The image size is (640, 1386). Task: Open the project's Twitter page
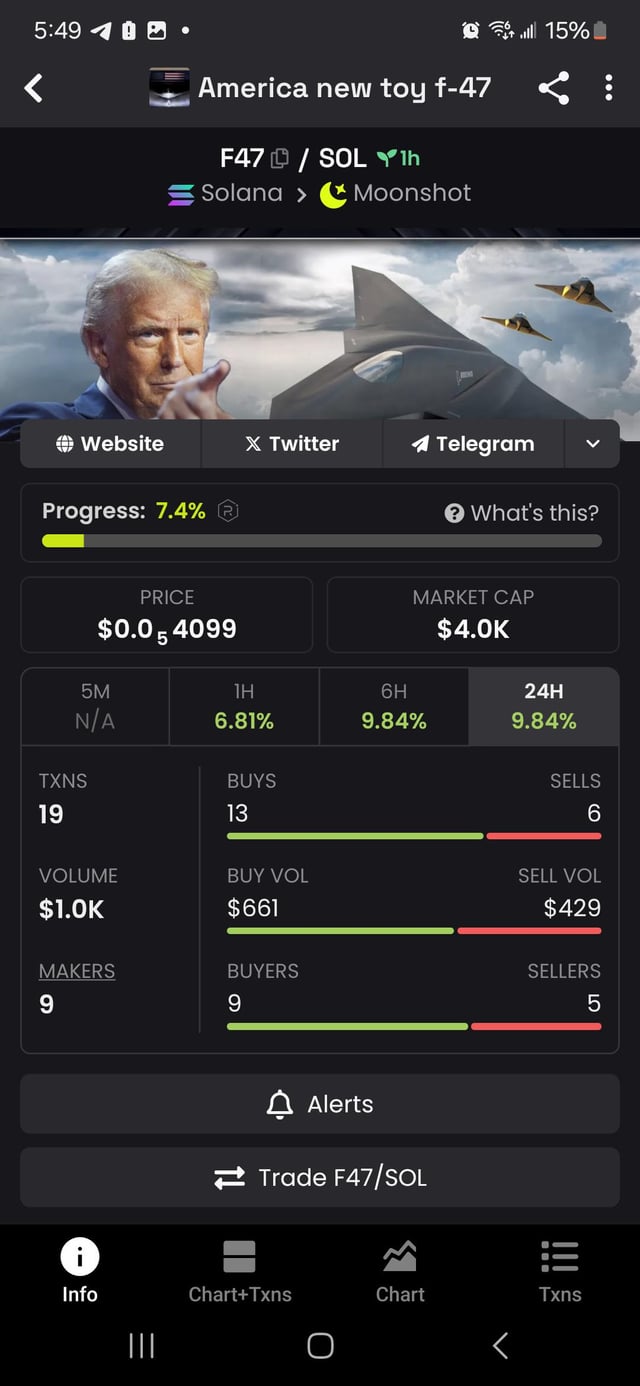292,444
